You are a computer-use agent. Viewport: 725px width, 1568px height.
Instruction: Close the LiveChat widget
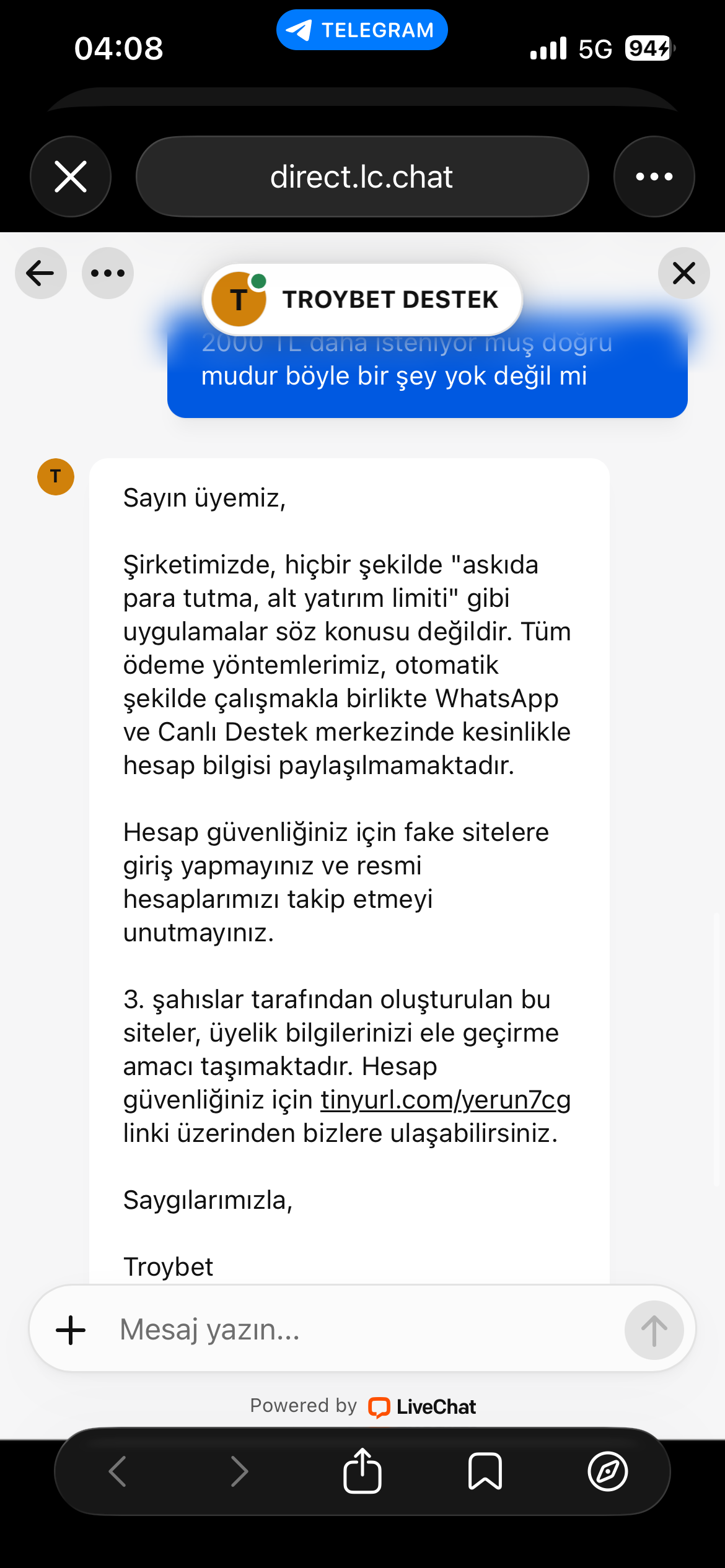(x=683, y=273)
